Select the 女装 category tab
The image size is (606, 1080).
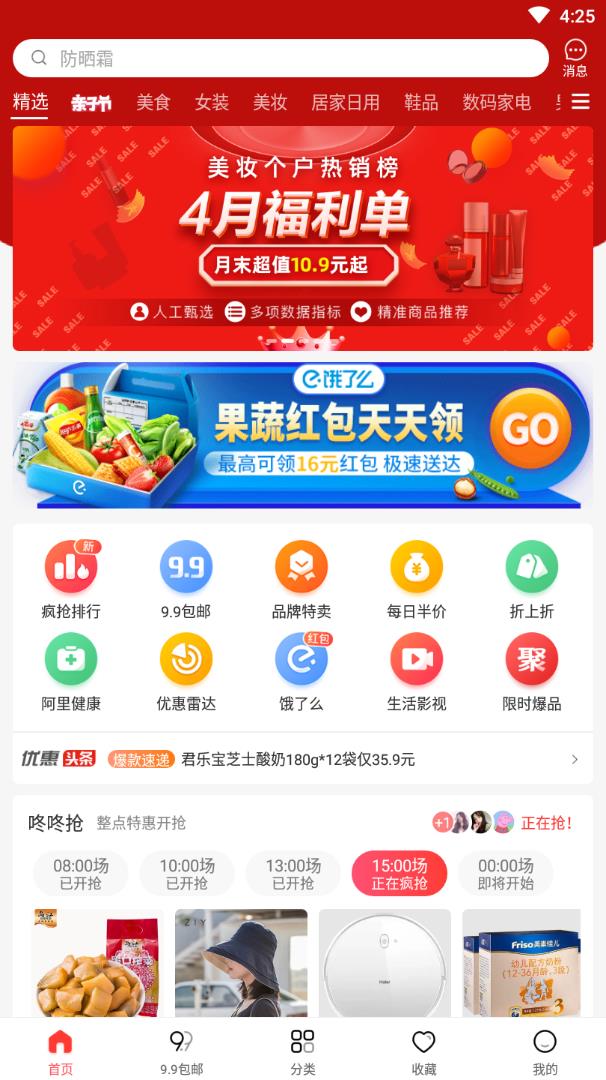[212, 102]
